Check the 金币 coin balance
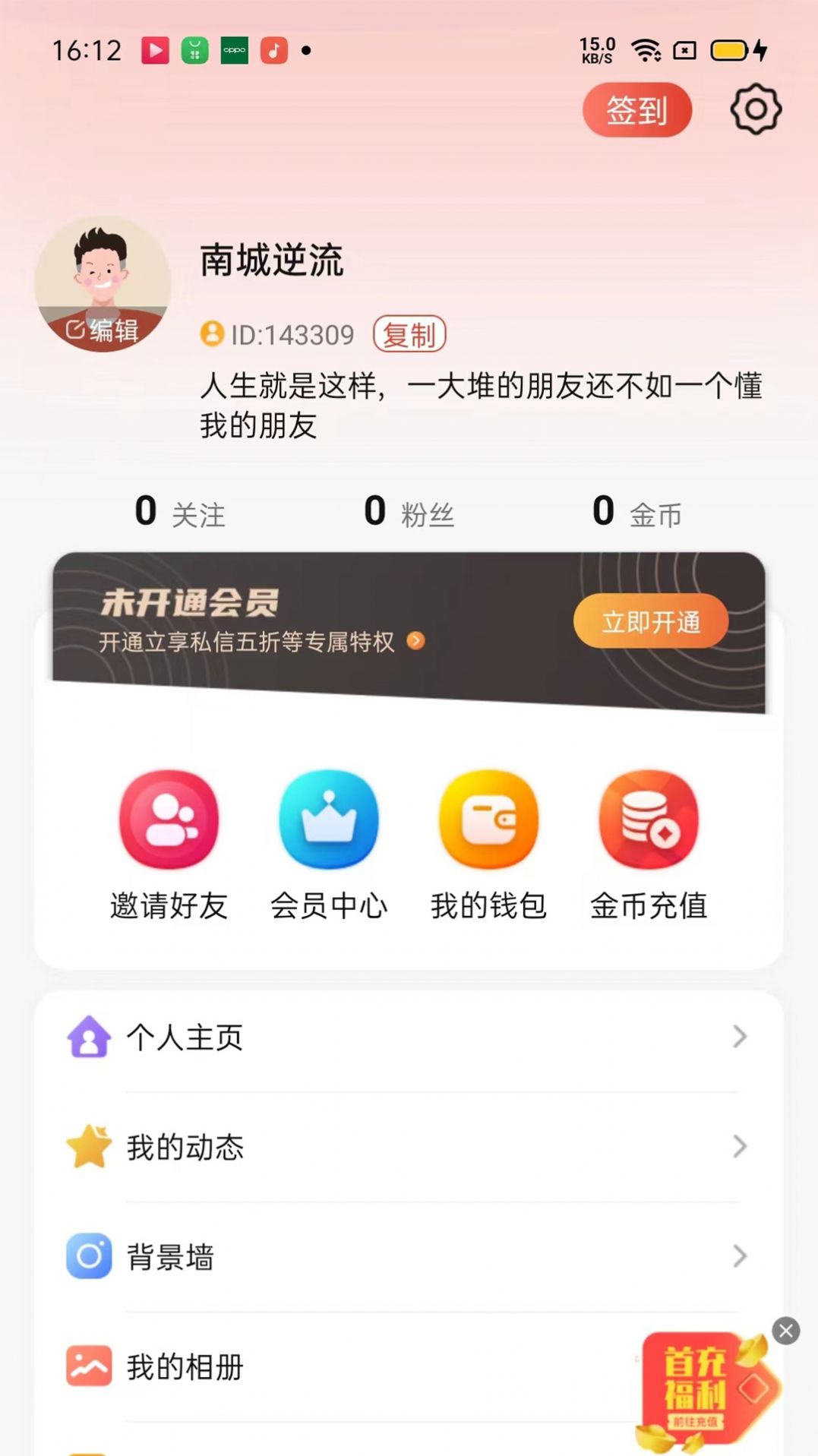The height and width of the screenshot is (1456, 818). [636, 512]
